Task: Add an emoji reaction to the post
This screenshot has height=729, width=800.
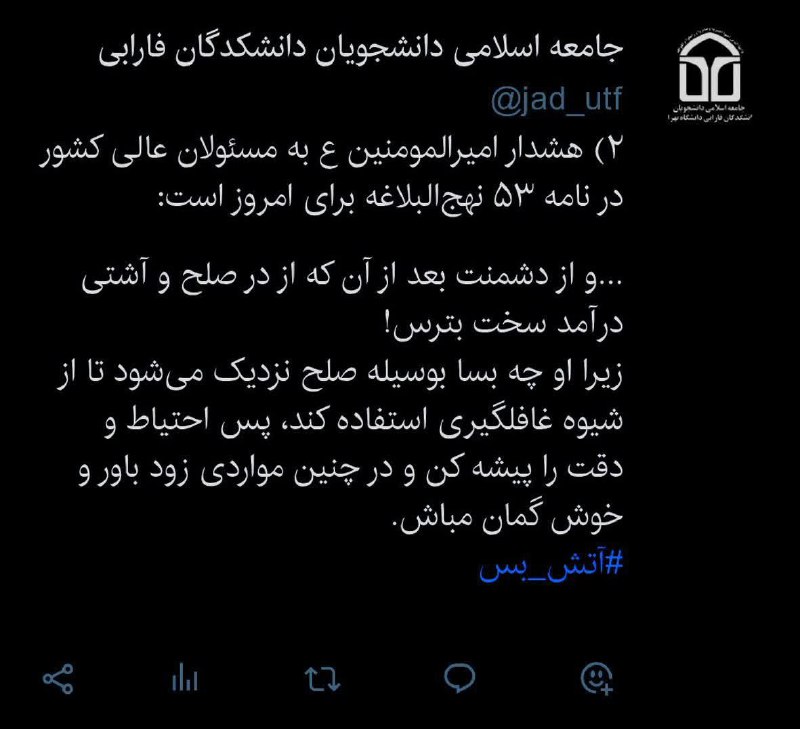Action: click(597, 679)
